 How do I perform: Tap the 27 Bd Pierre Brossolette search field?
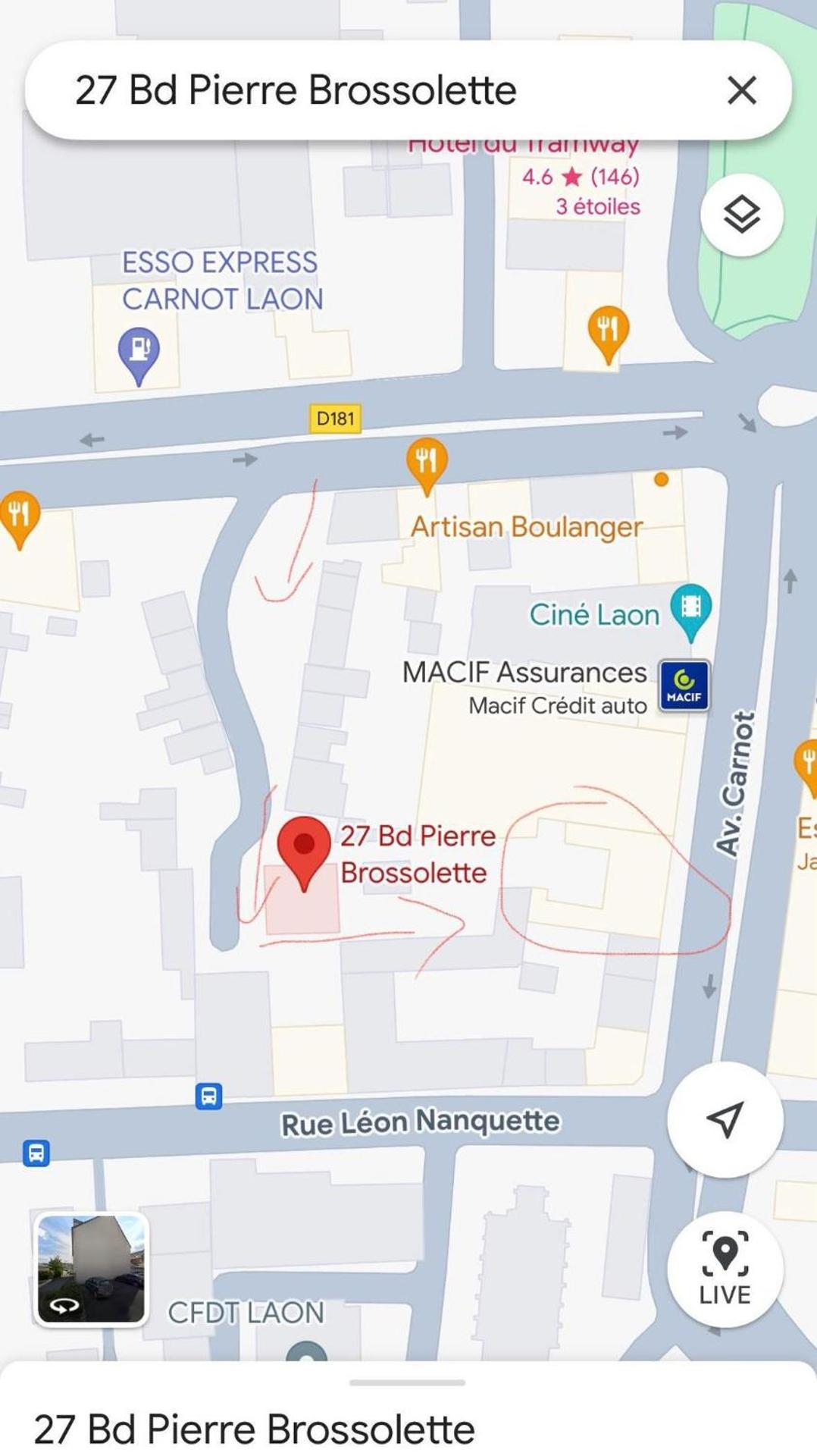(364, 90)
